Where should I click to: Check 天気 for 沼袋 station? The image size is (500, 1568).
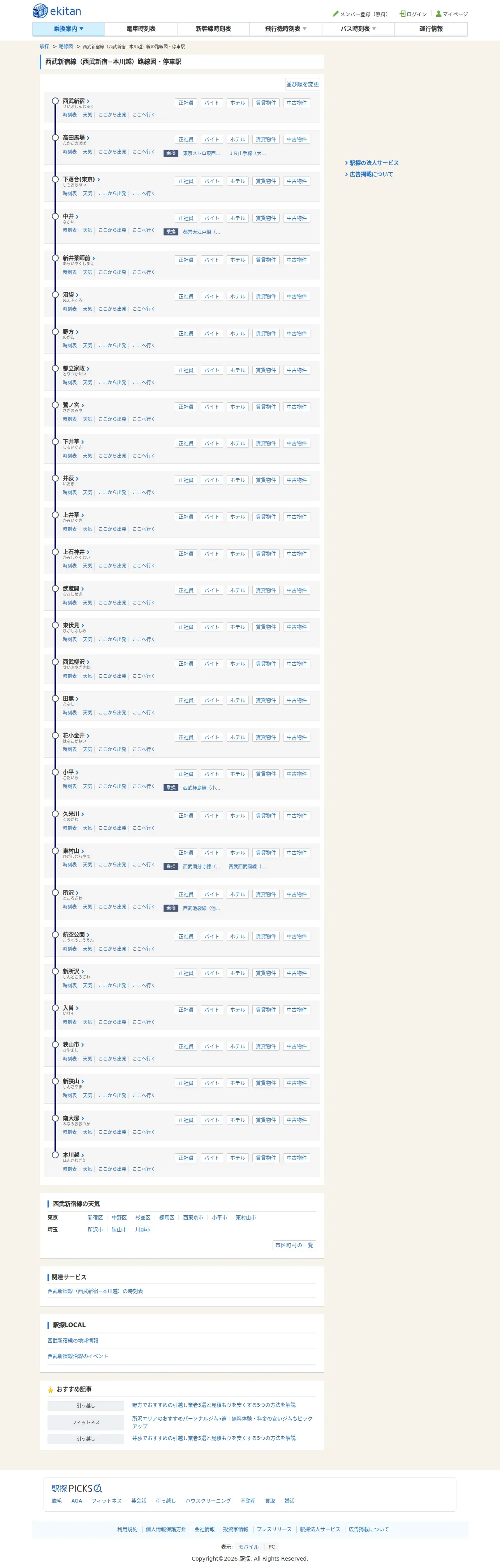[88, 309]
